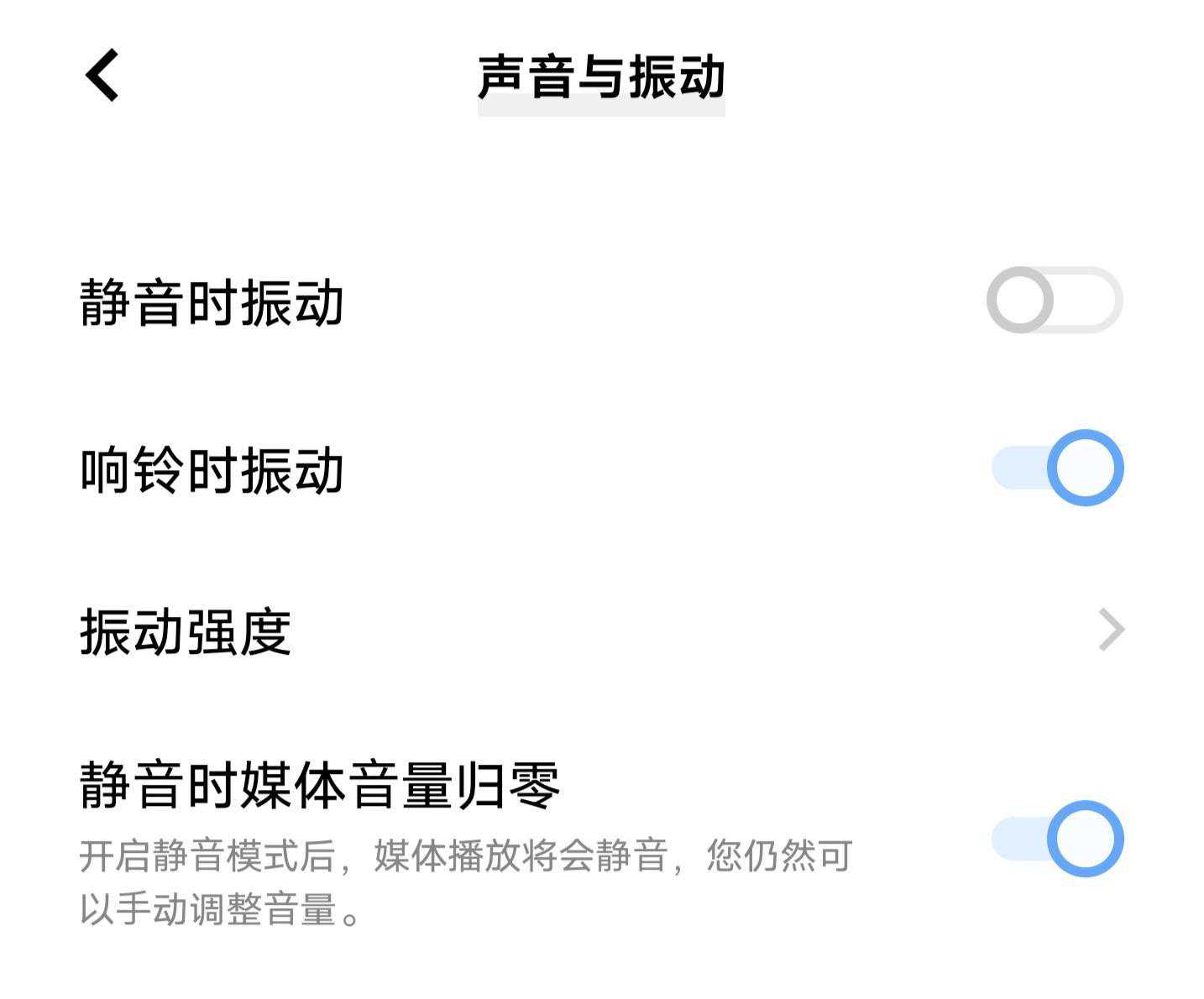Enable the 静音时振动 switch
1204x999 pixels.
click(x=1054, y=300)
